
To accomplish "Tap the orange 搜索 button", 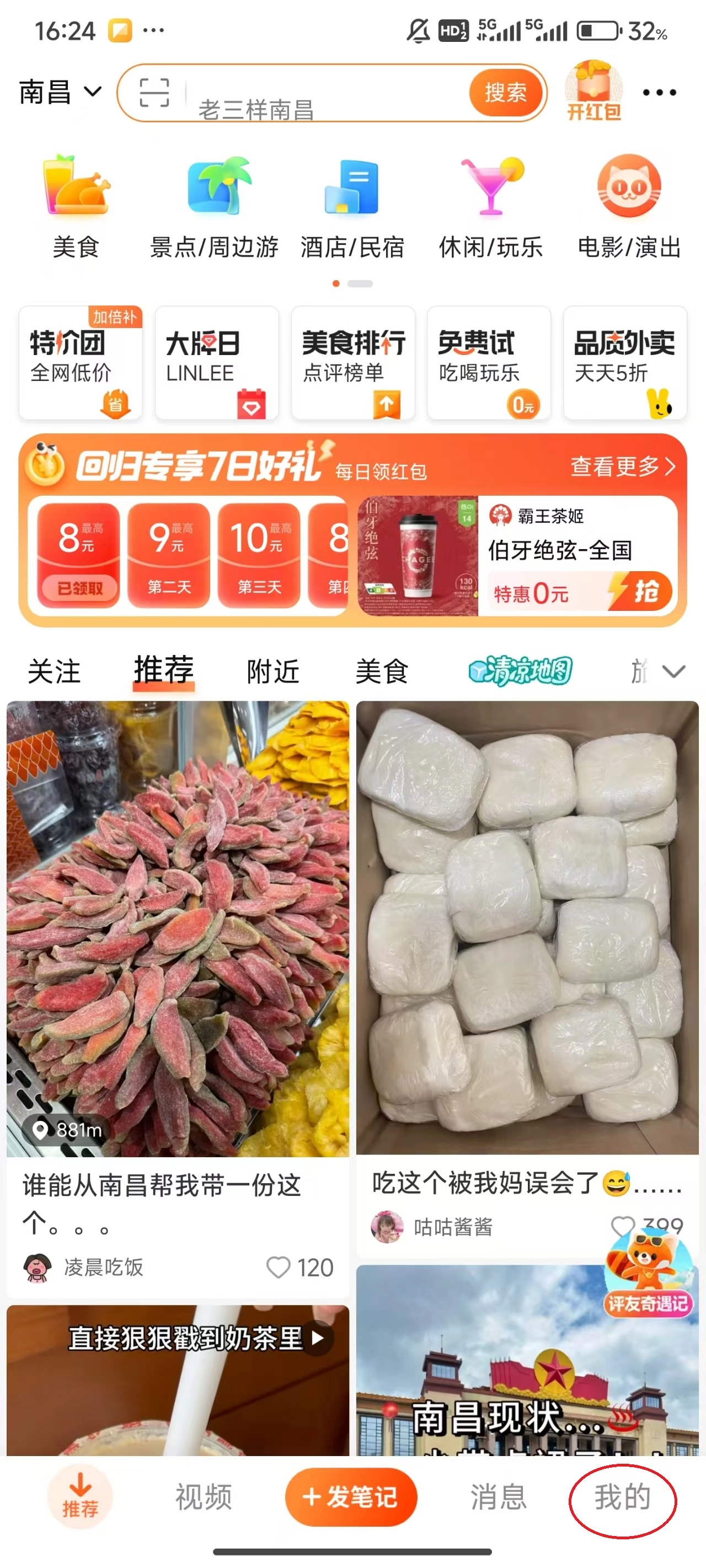I will pos(505,93).
